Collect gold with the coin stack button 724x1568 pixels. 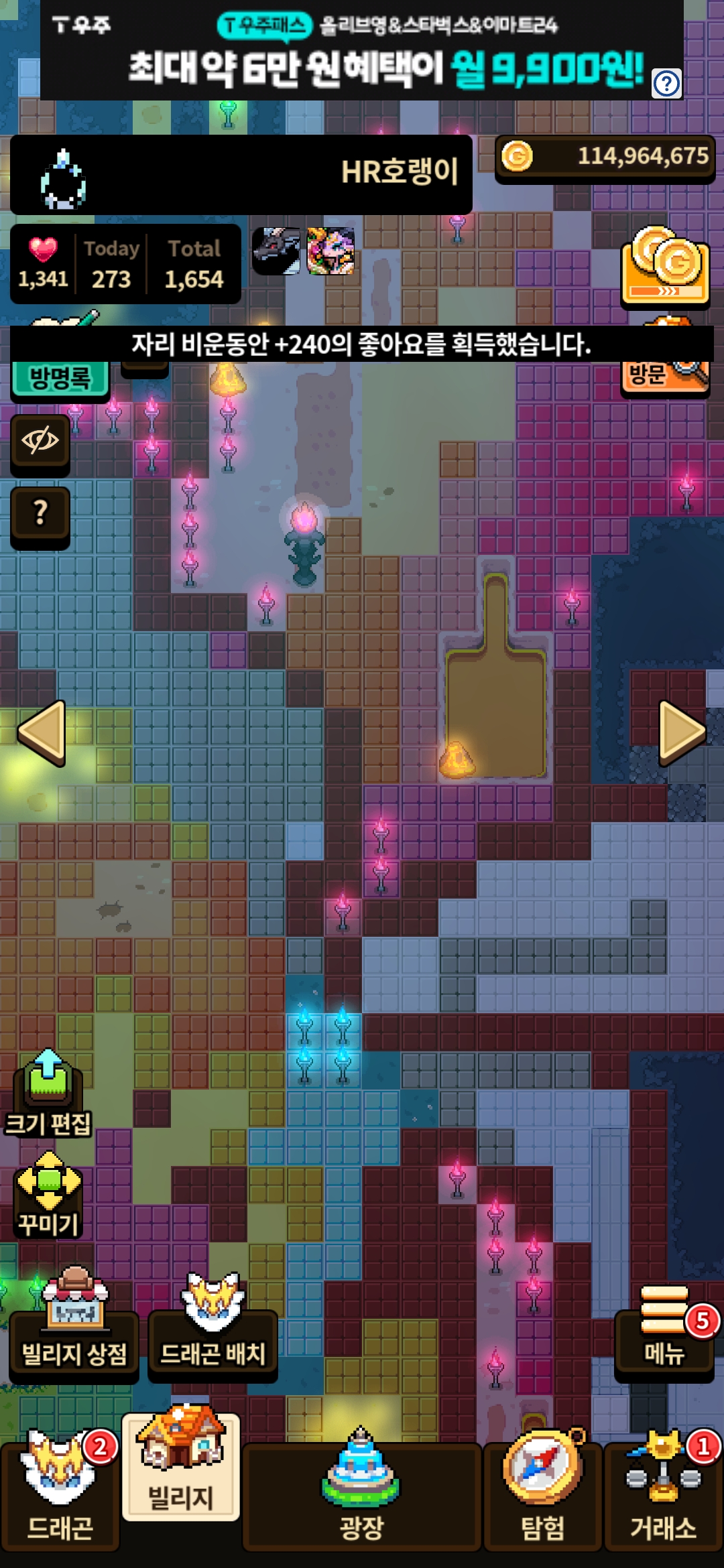click(665, 268)
